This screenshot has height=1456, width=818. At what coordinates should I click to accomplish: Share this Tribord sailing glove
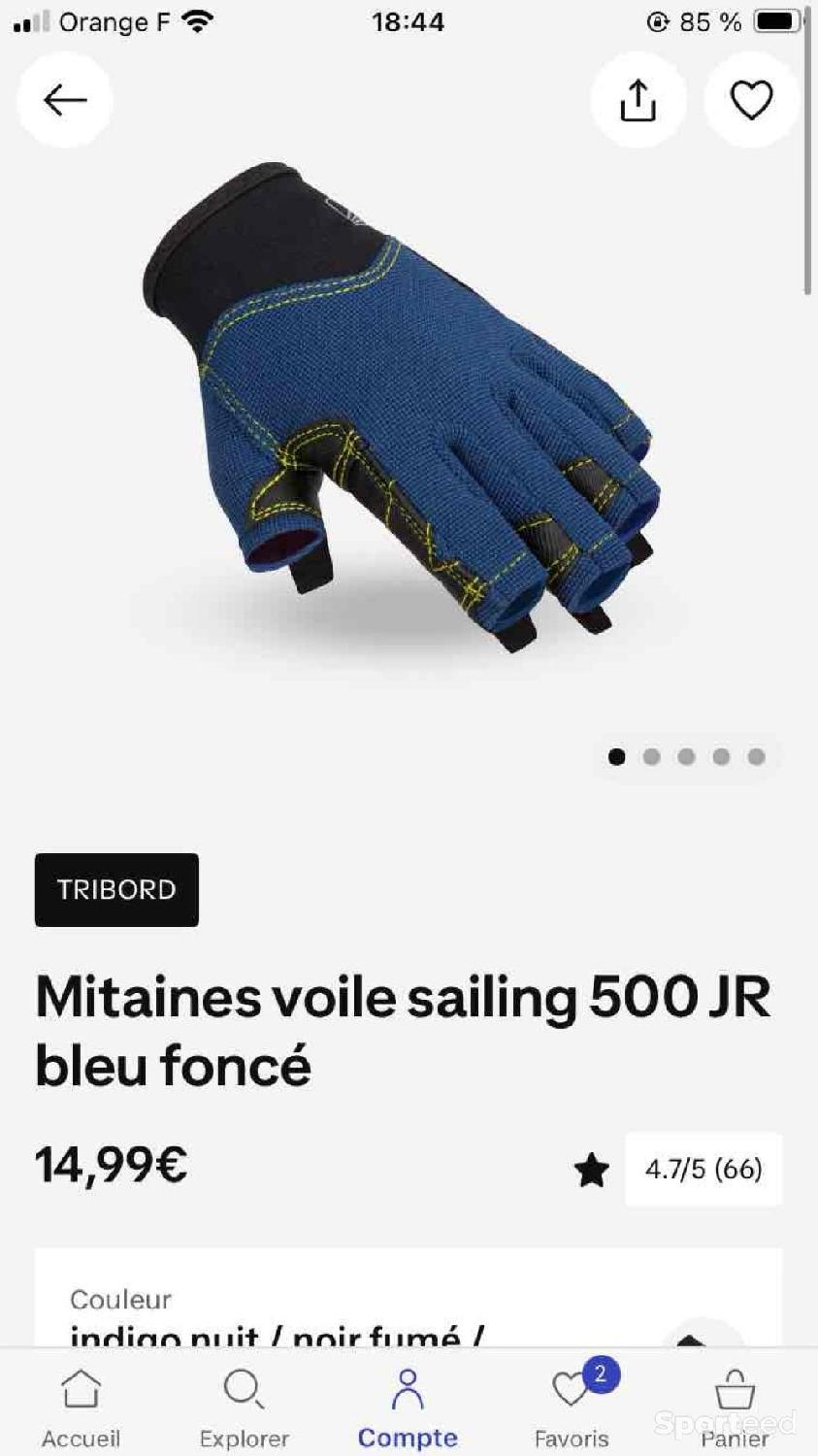[638, 100]
